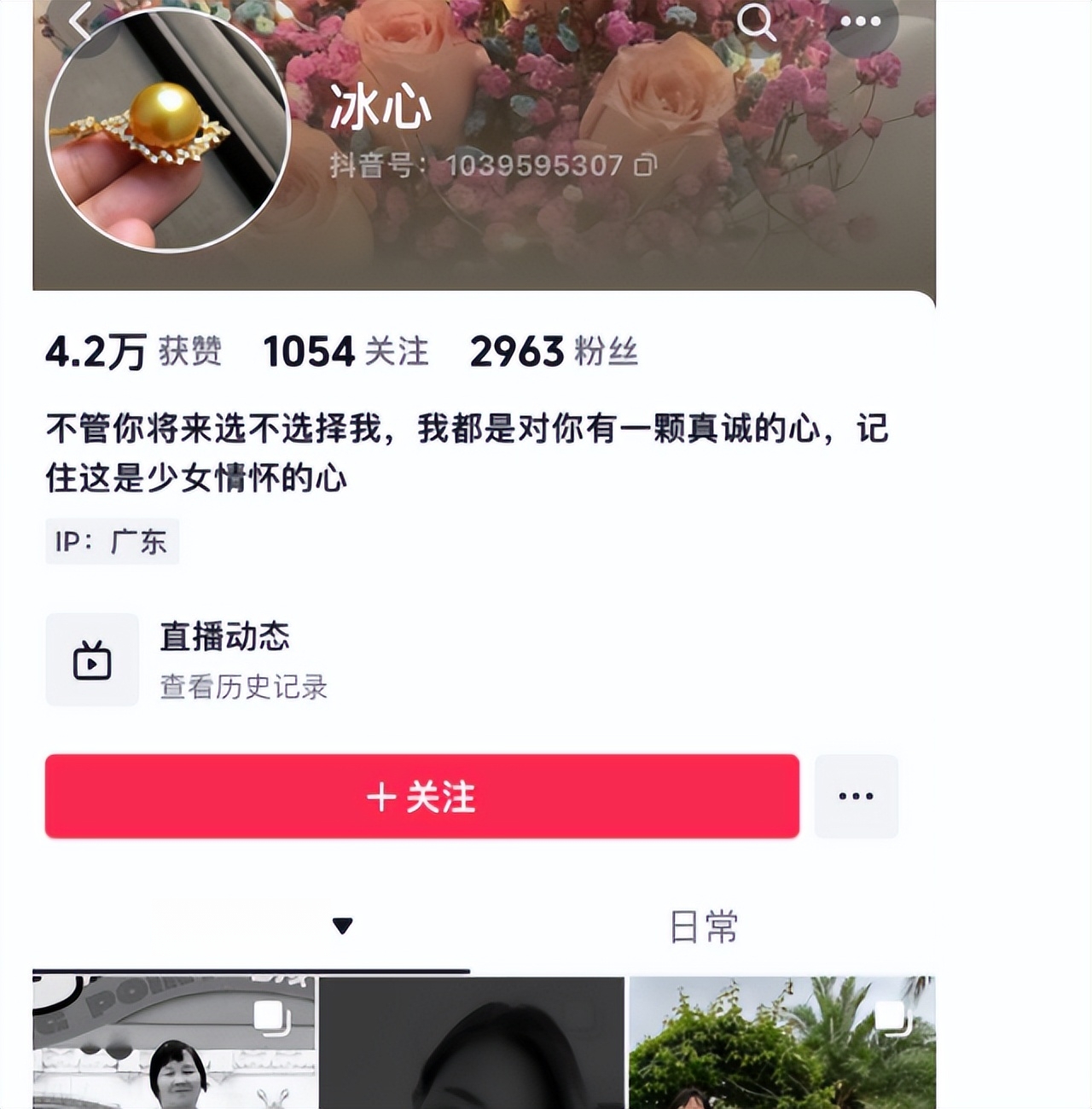Go back using the top-left arrow
This screenshot has width=1092, height=1109.
tap(81, 20)
